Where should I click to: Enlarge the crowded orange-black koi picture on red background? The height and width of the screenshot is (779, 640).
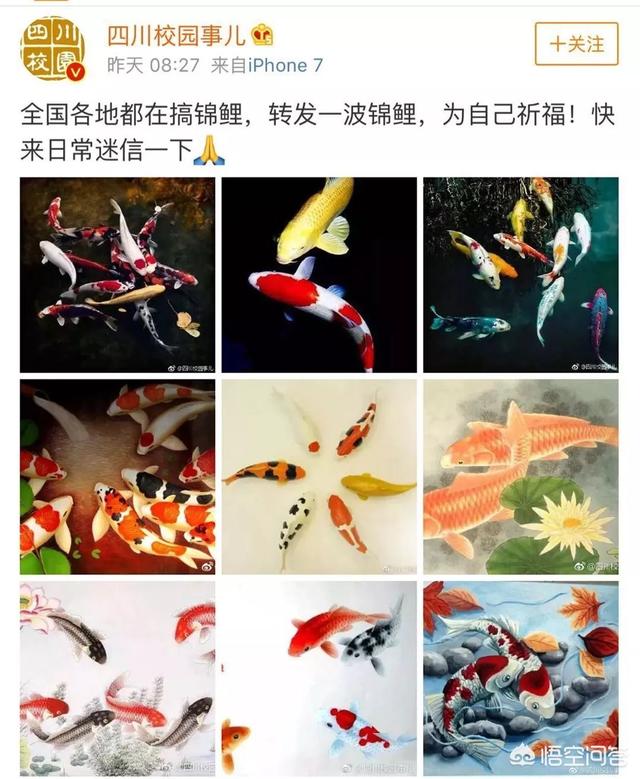[117, 476]
